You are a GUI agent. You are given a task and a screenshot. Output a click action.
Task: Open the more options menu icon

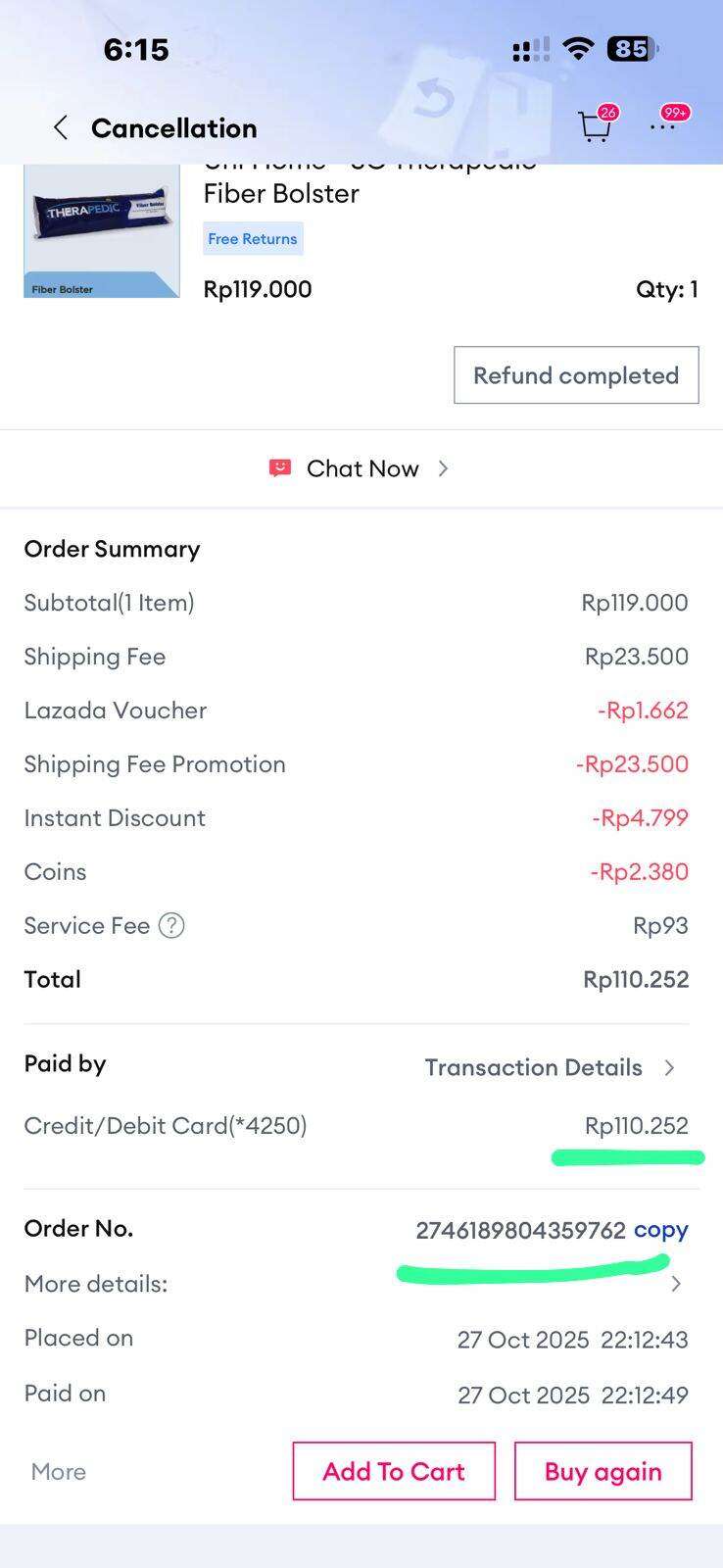pos(665,127)
